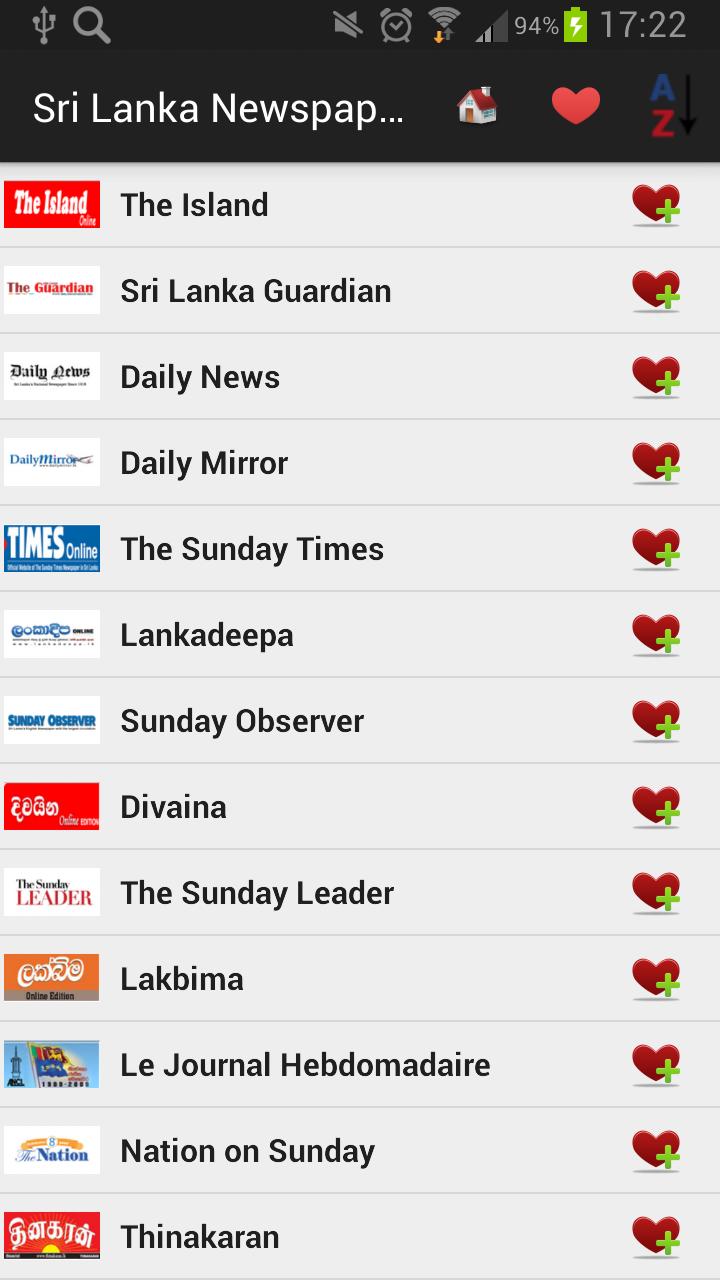This screenshot has width=720, height=1280.
Task: Select the Lankadeepa logo icon
Action: coord(51,634)
